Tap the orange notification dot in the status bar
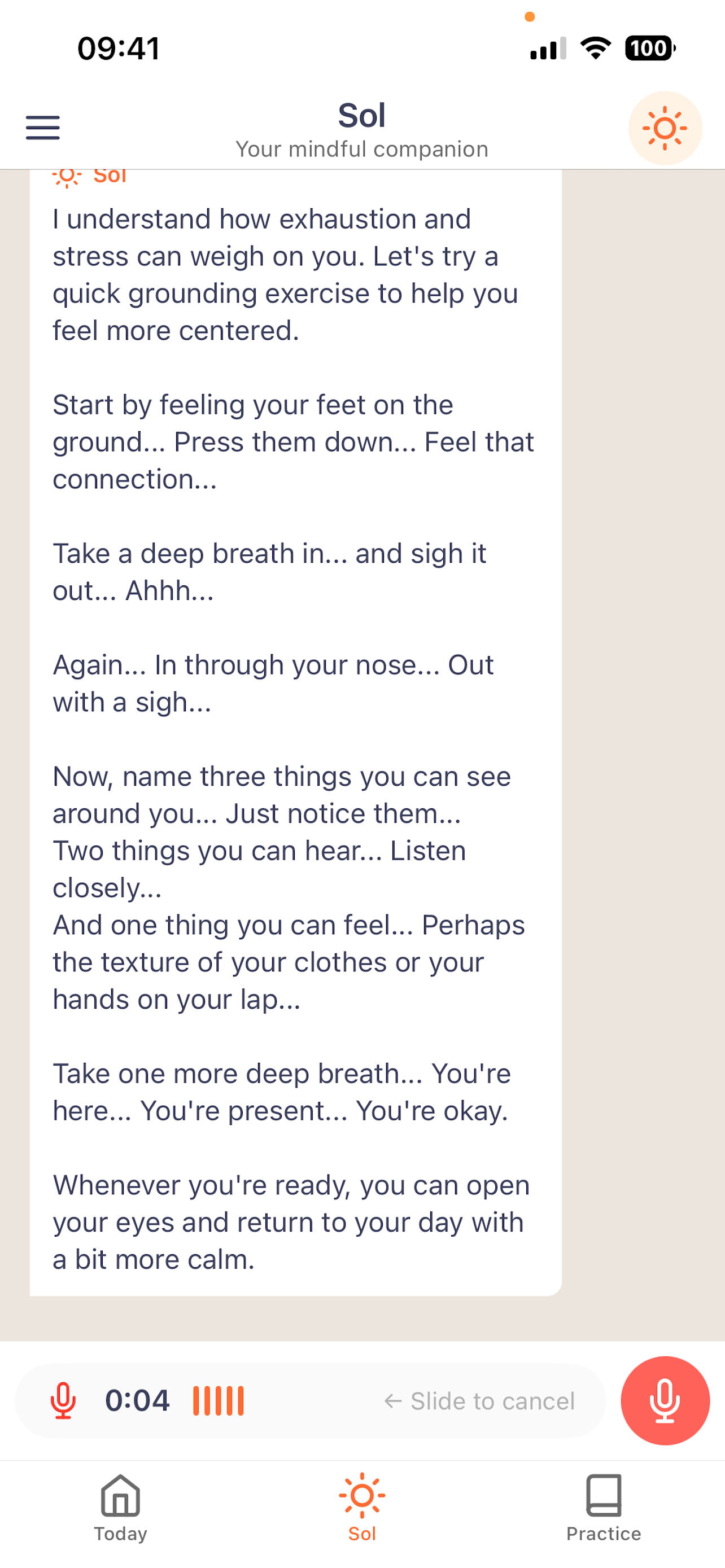725x1568 pixels. tap(529, 17)
